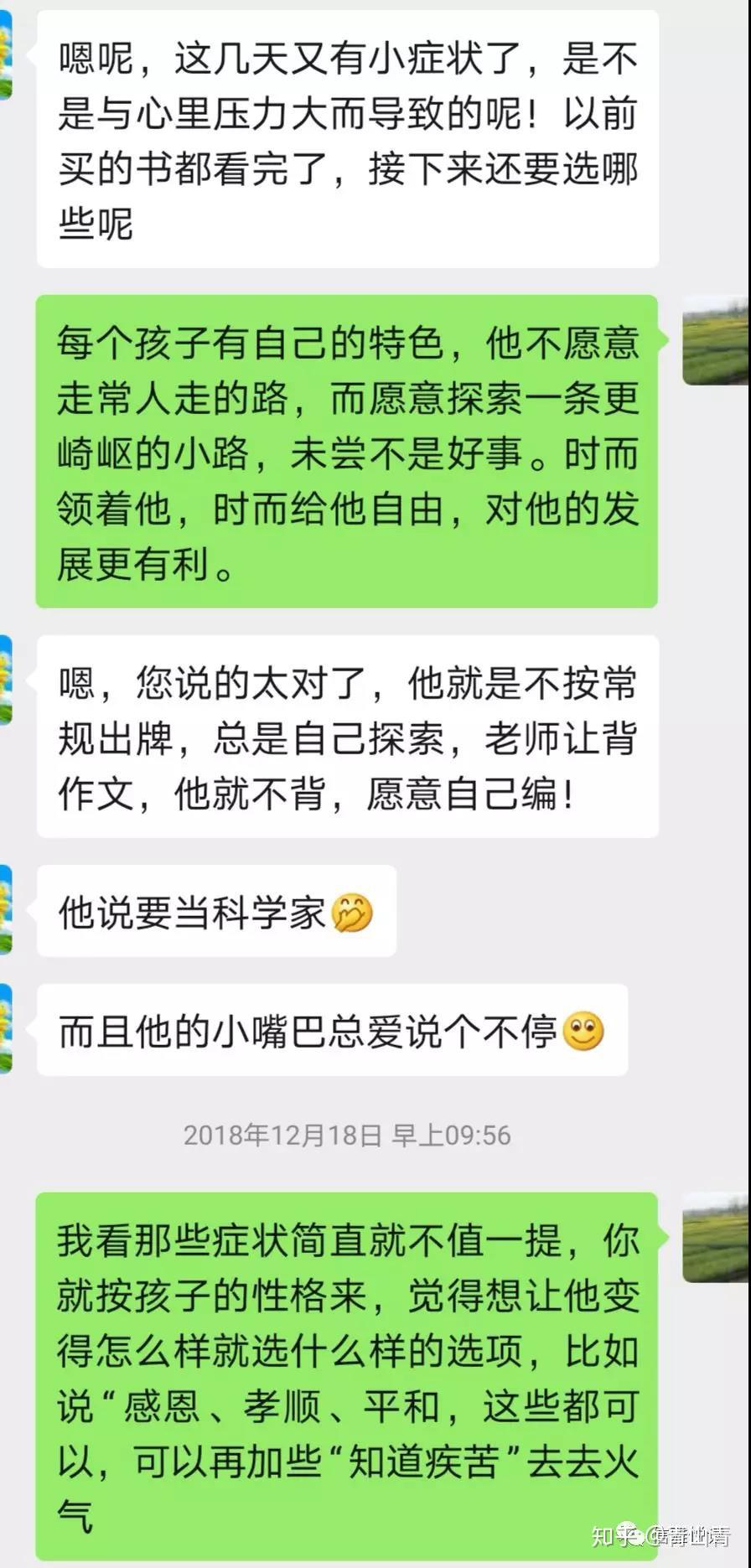Open contact's avatar beside the 他说要当科学家 message
Viewport: 751px width, 1568px height.
click(x=6, y=910)
